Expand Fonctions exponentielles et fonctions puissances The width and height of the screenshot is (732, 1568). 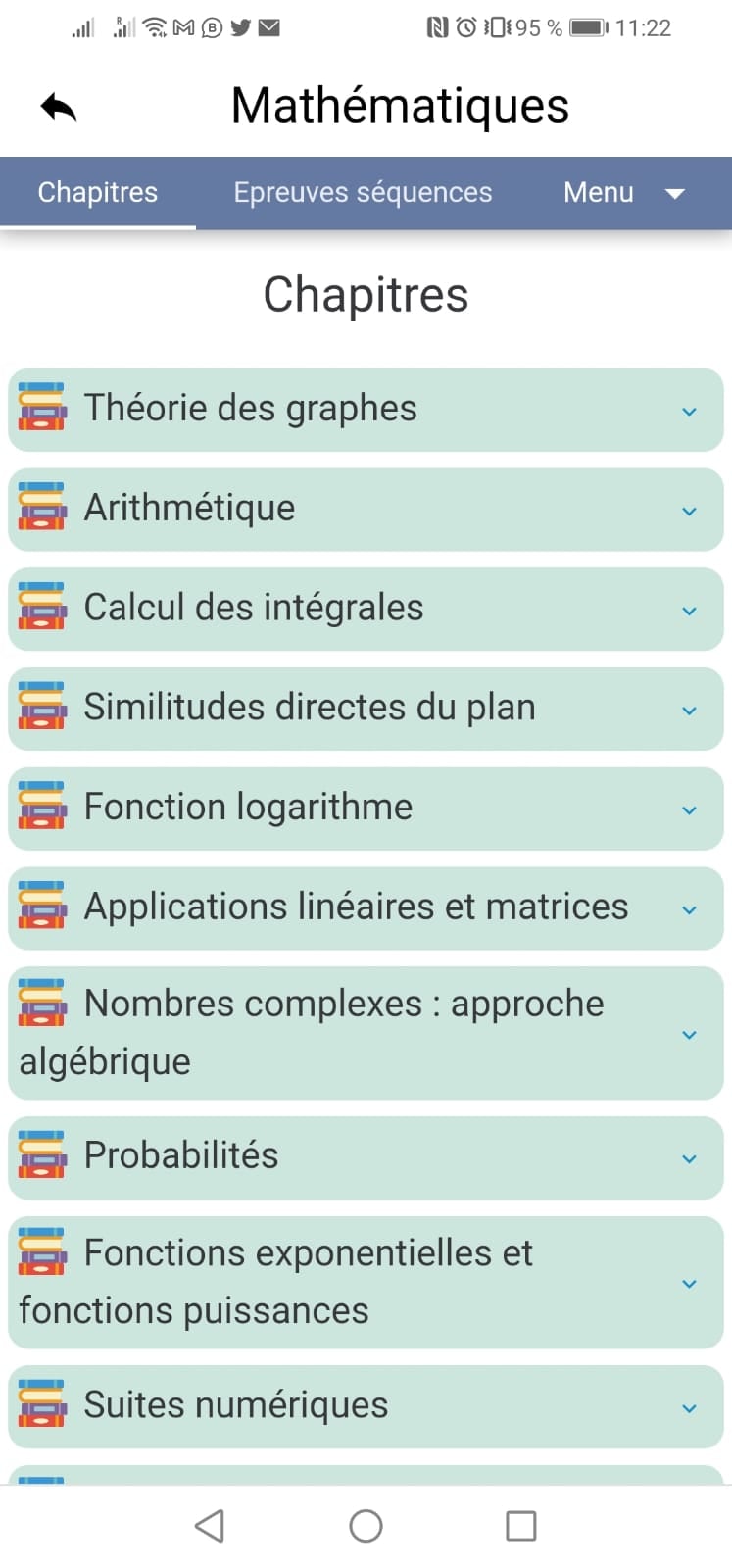click(366, 1282)
